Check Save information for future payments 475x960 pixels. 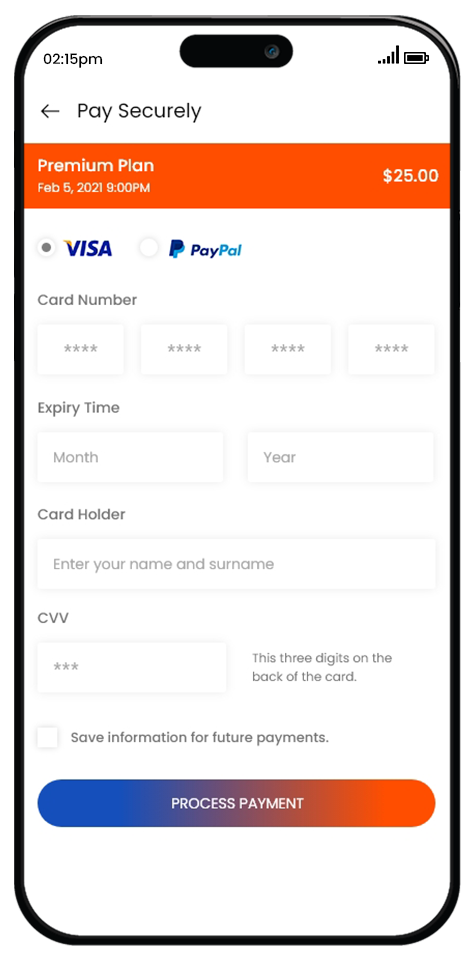[x=48, y=737]
